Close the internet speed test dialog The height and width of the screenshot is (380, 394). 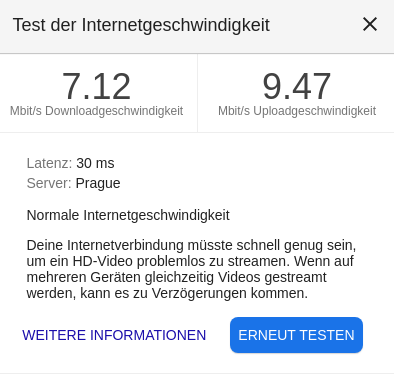(370, 25)
